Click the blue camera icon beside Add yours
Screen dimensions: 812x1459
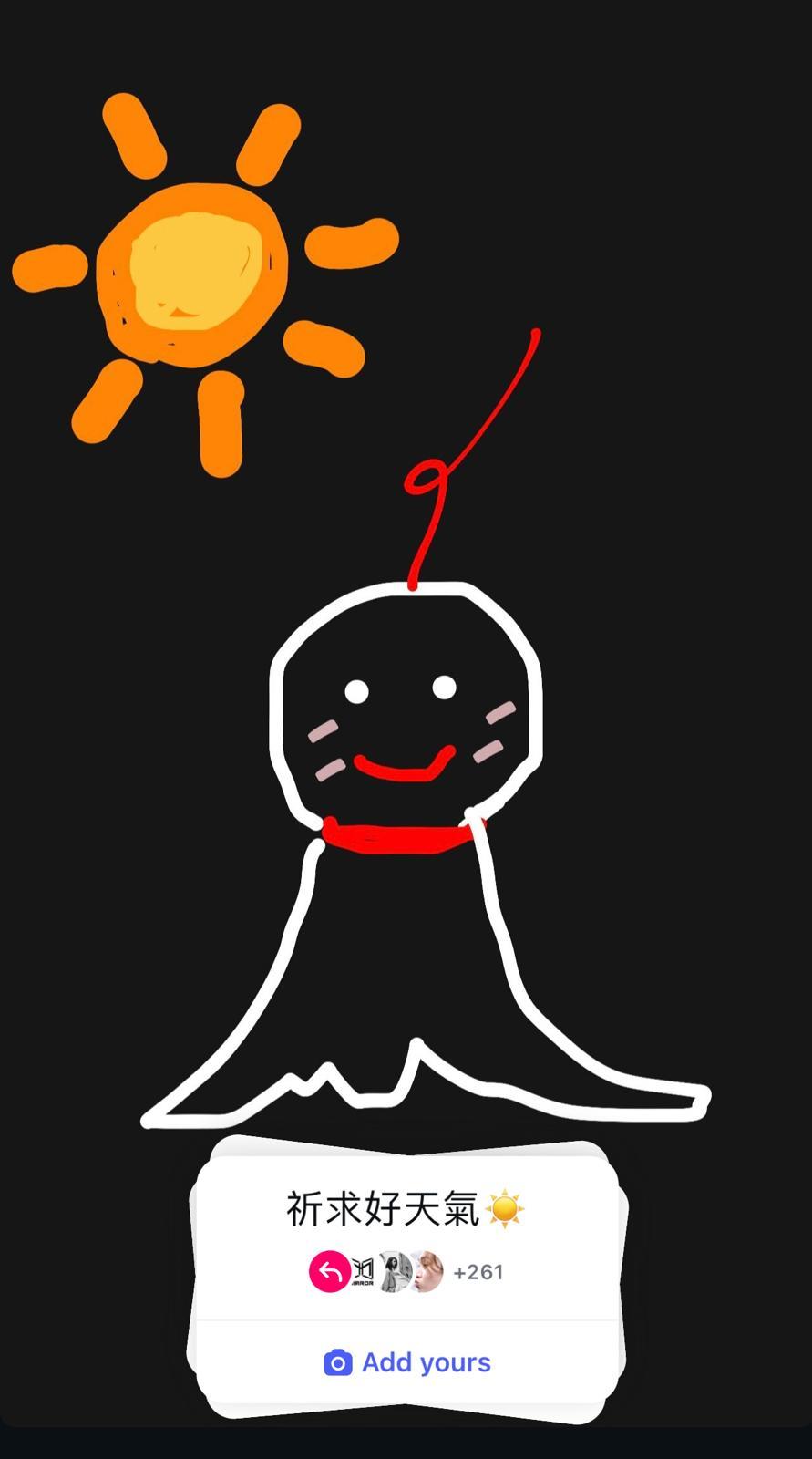(336, 1362)
